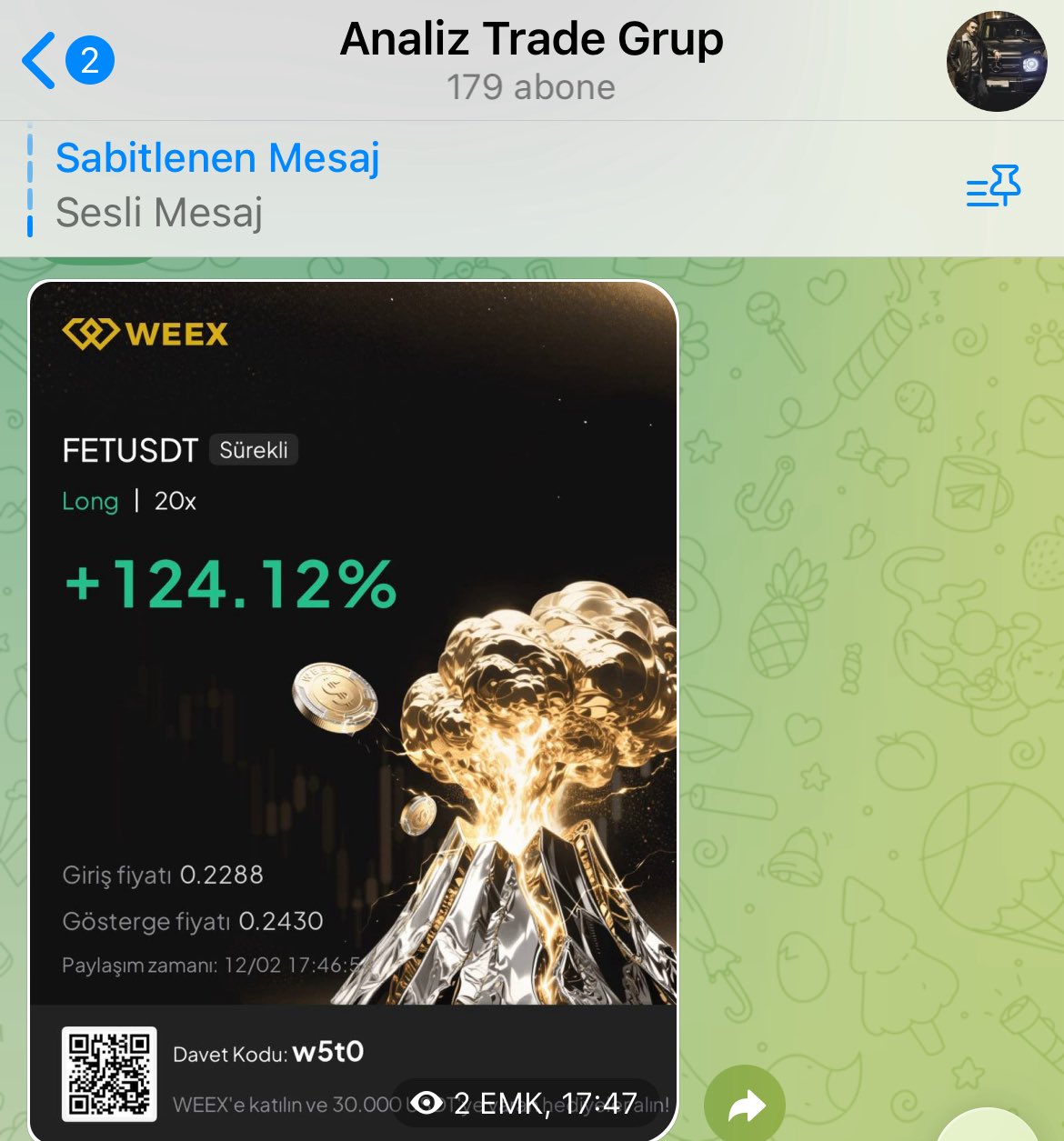This screenshot has height=1141, width=1064.
Task: Show the list of pinned messages
Action: [993, 186]
